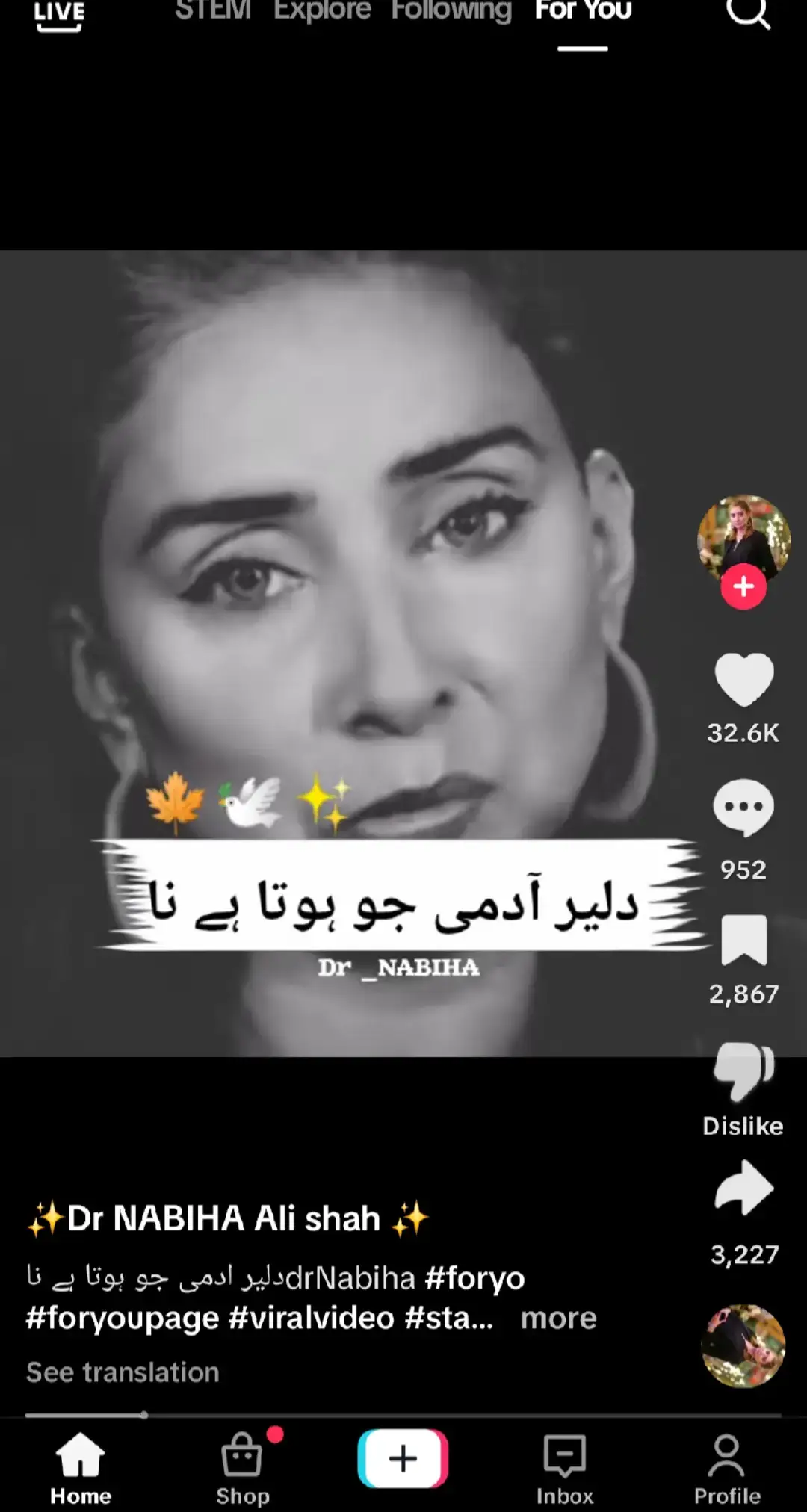This screenshot has width=807, height=1512.
Task: Switch to the Profile tab
Action: tap(726, 1468)
